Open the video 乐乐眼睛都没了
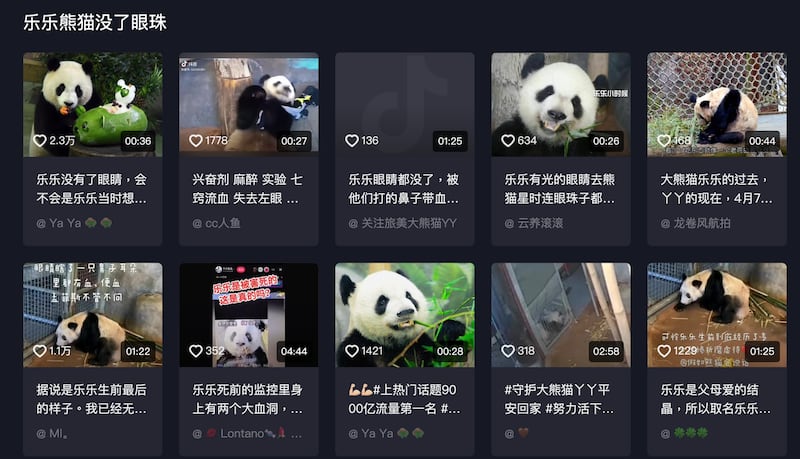 [404, 104]
